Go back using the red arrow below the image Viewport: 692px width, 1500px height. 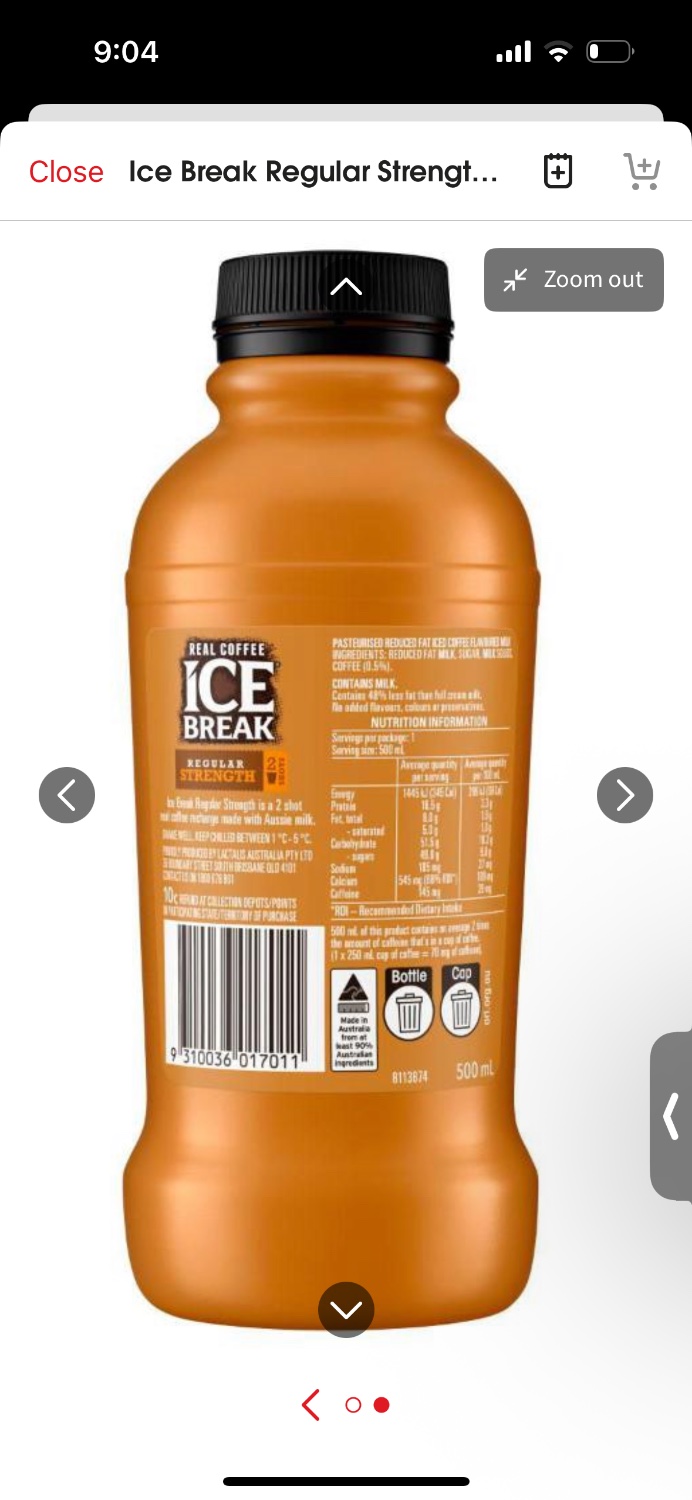pyautogui.click(x=311, y=1405)
